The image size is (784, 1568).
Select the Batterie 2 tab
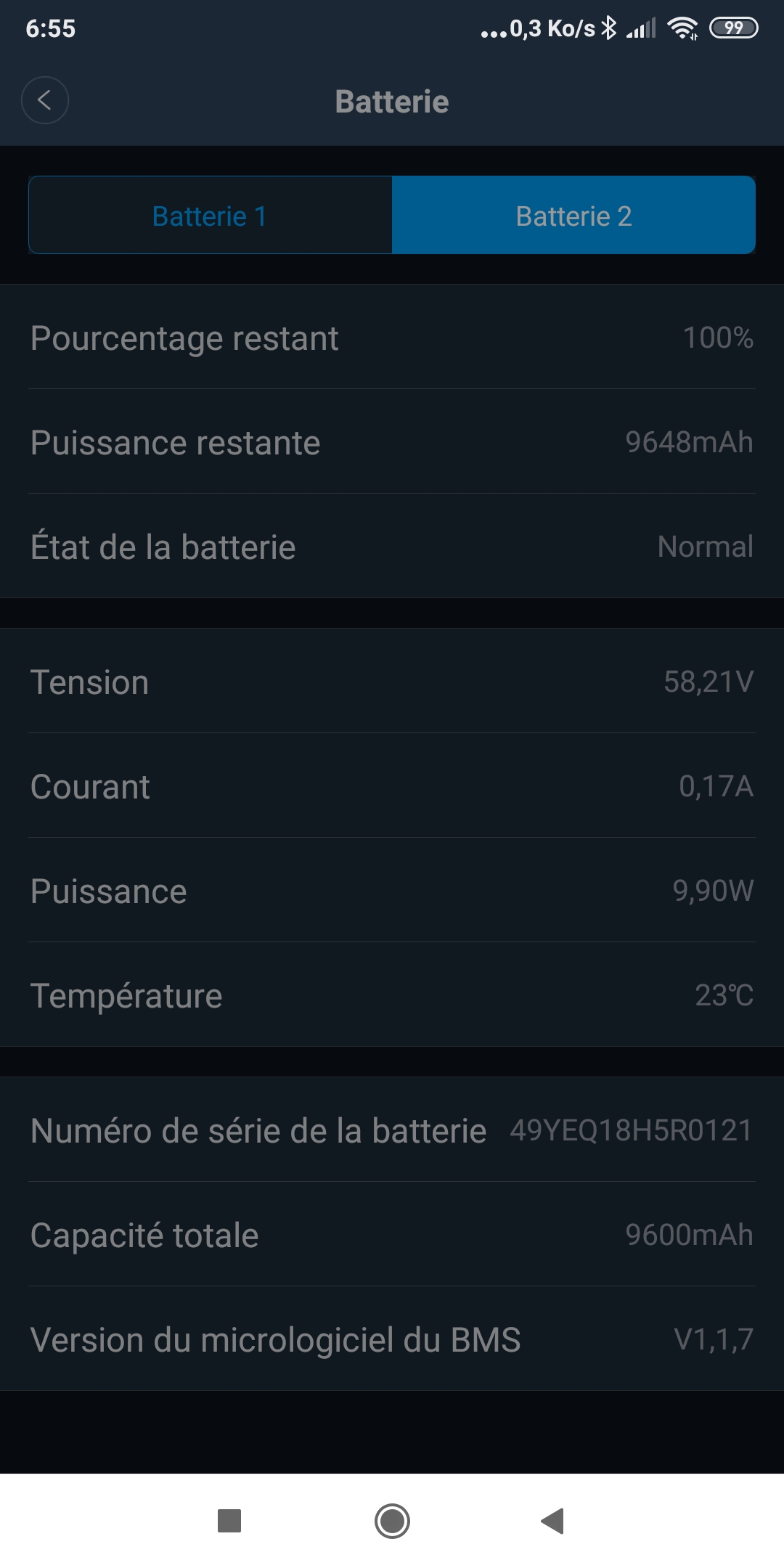(x=573, y=216)
